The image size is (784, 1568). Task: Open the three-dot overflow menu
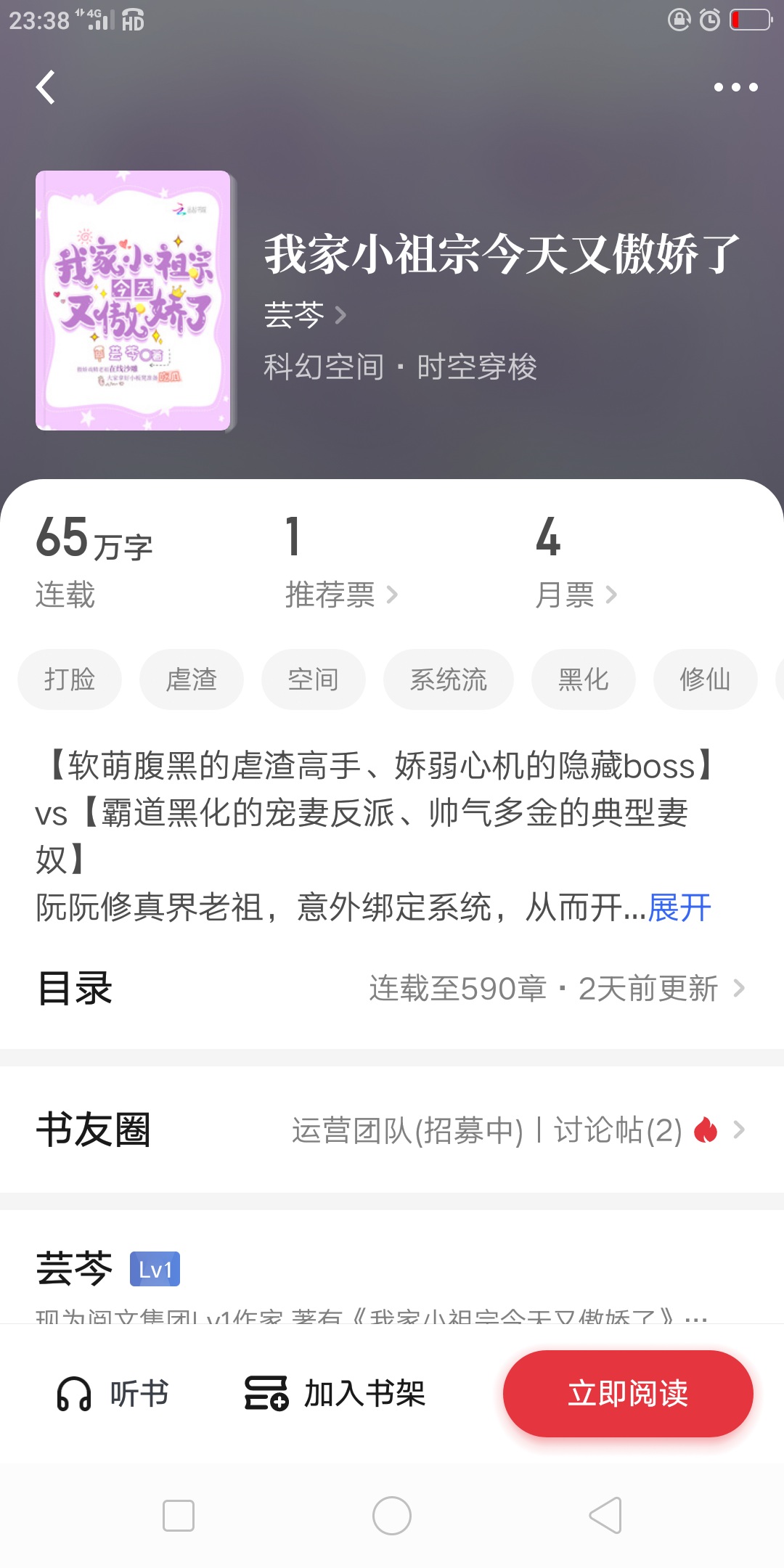coord(735,88)
